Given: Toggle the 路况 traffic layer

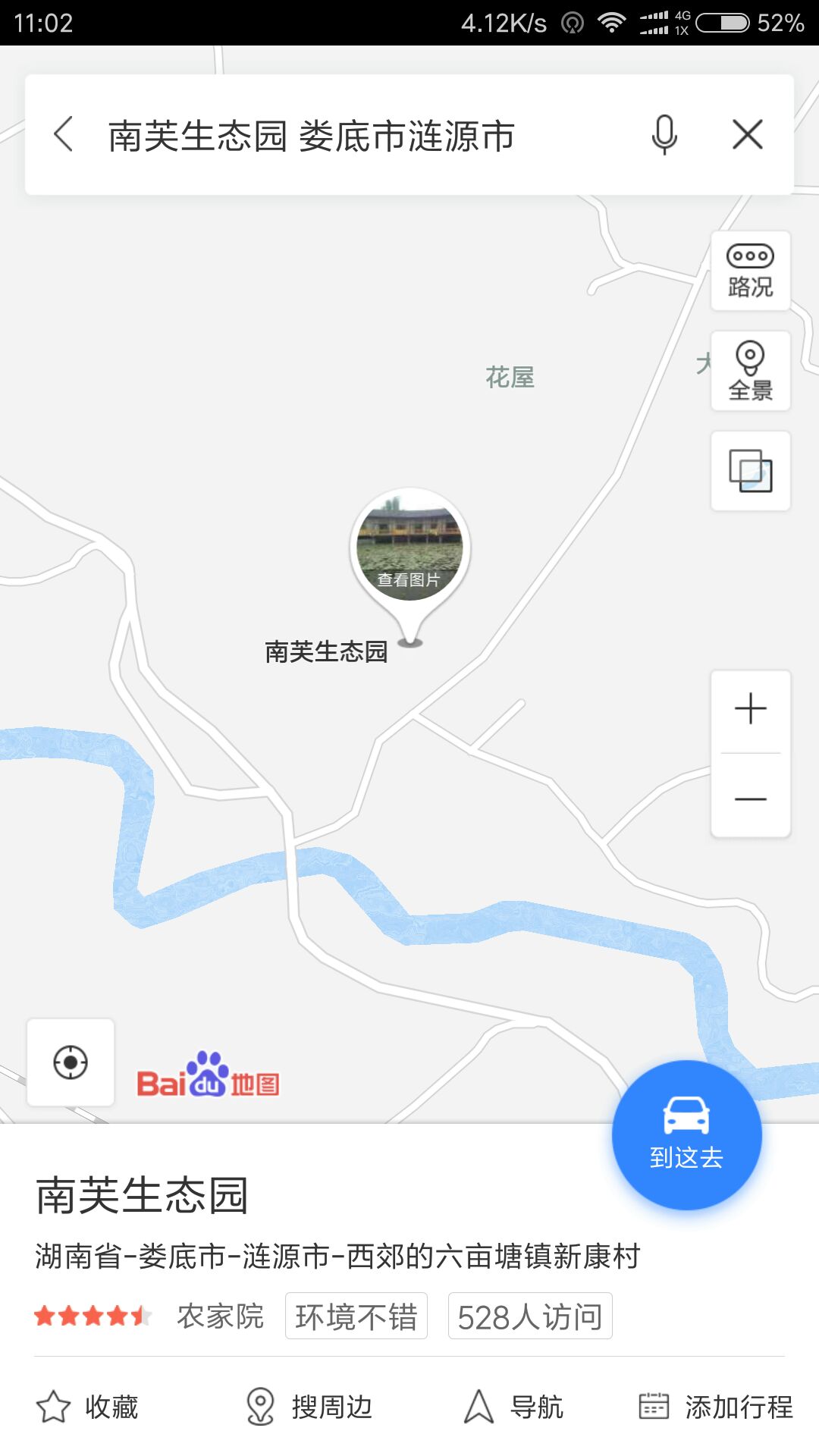Looking at the screenshot, I should tap(750, 271).
